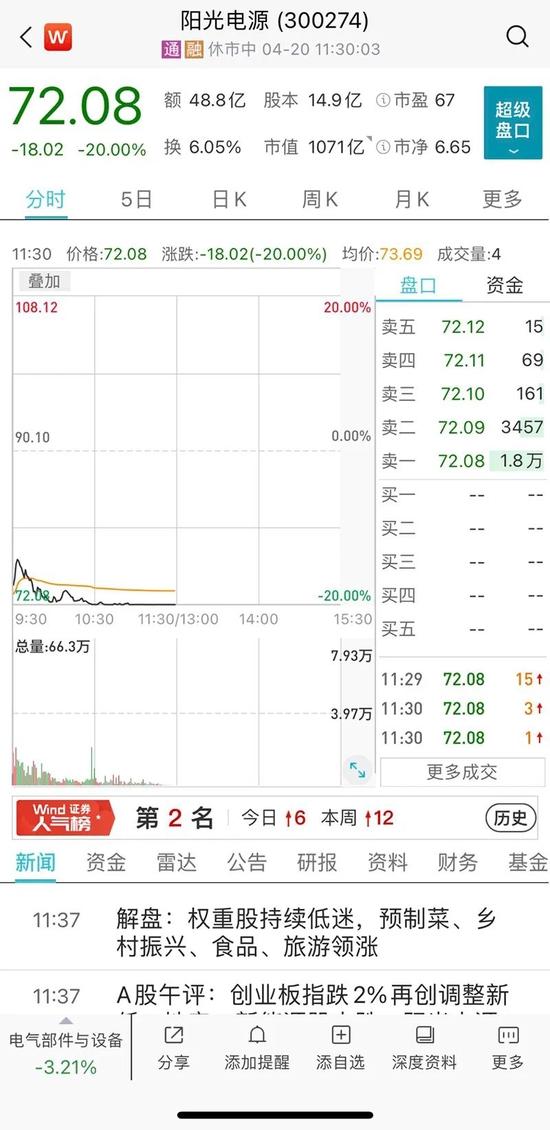Image resolution: width=550 pixels, height=1130 pixels.
Task: Switch to the 5日 chart tab
Action: click(136, 199)
